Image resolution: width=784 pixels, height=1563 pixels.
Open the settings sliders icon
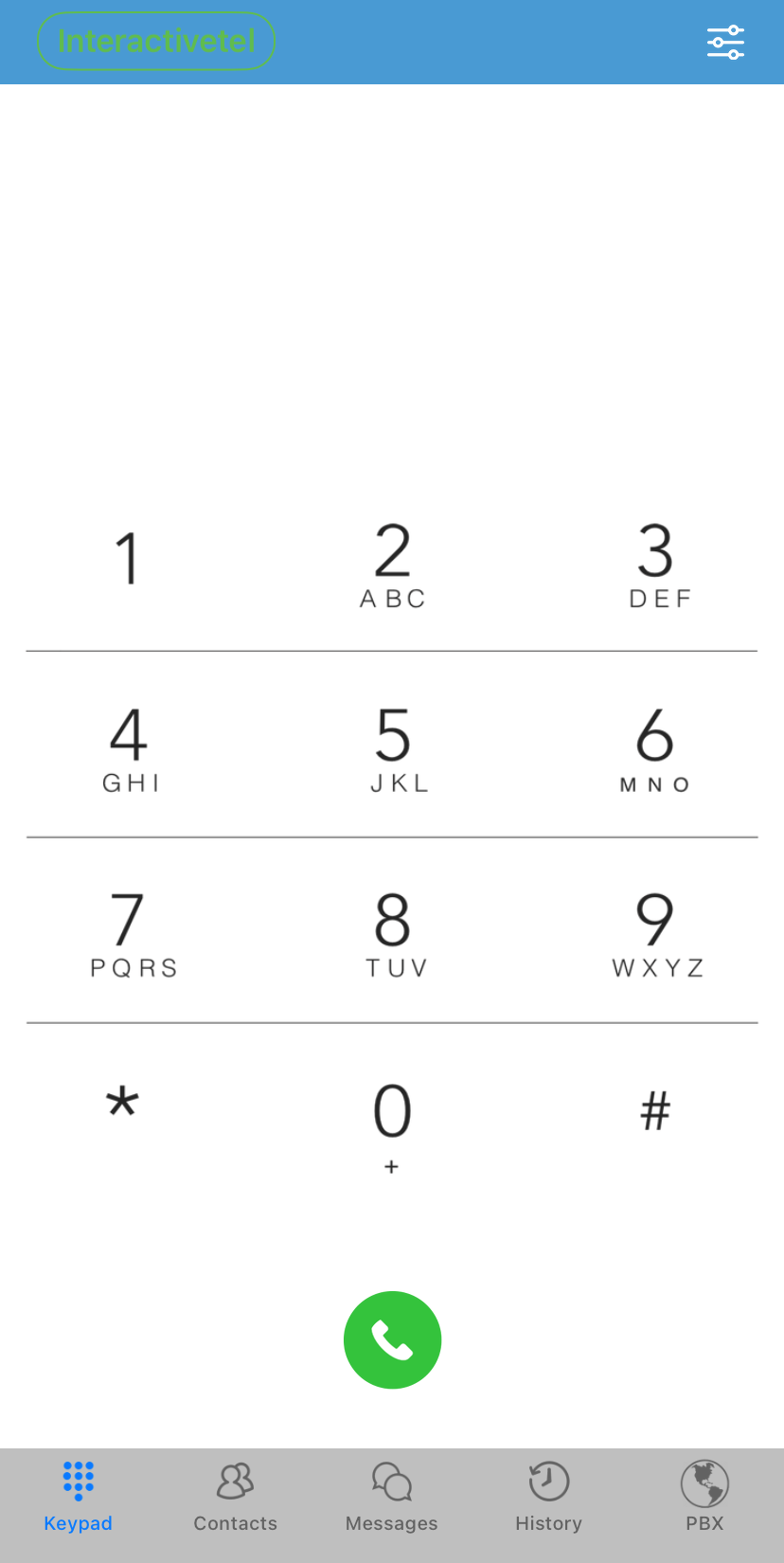(725, 43)
